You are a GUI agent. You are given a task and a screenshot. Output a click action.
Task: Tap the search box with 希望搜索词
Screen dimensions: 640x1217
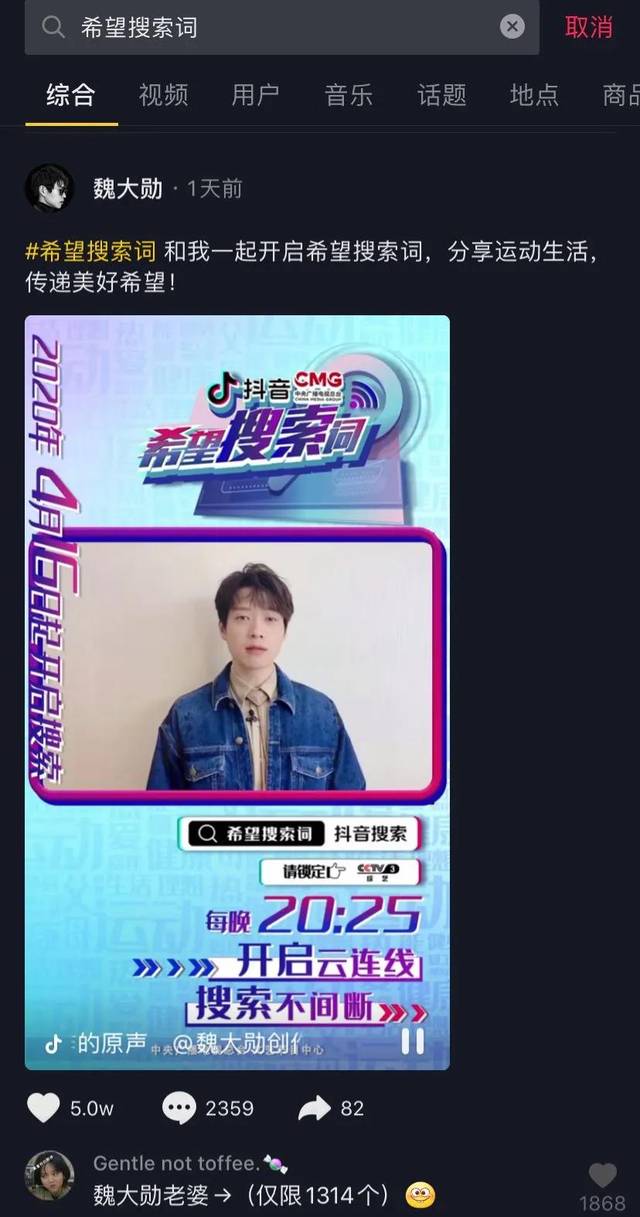tap(281, 27)
